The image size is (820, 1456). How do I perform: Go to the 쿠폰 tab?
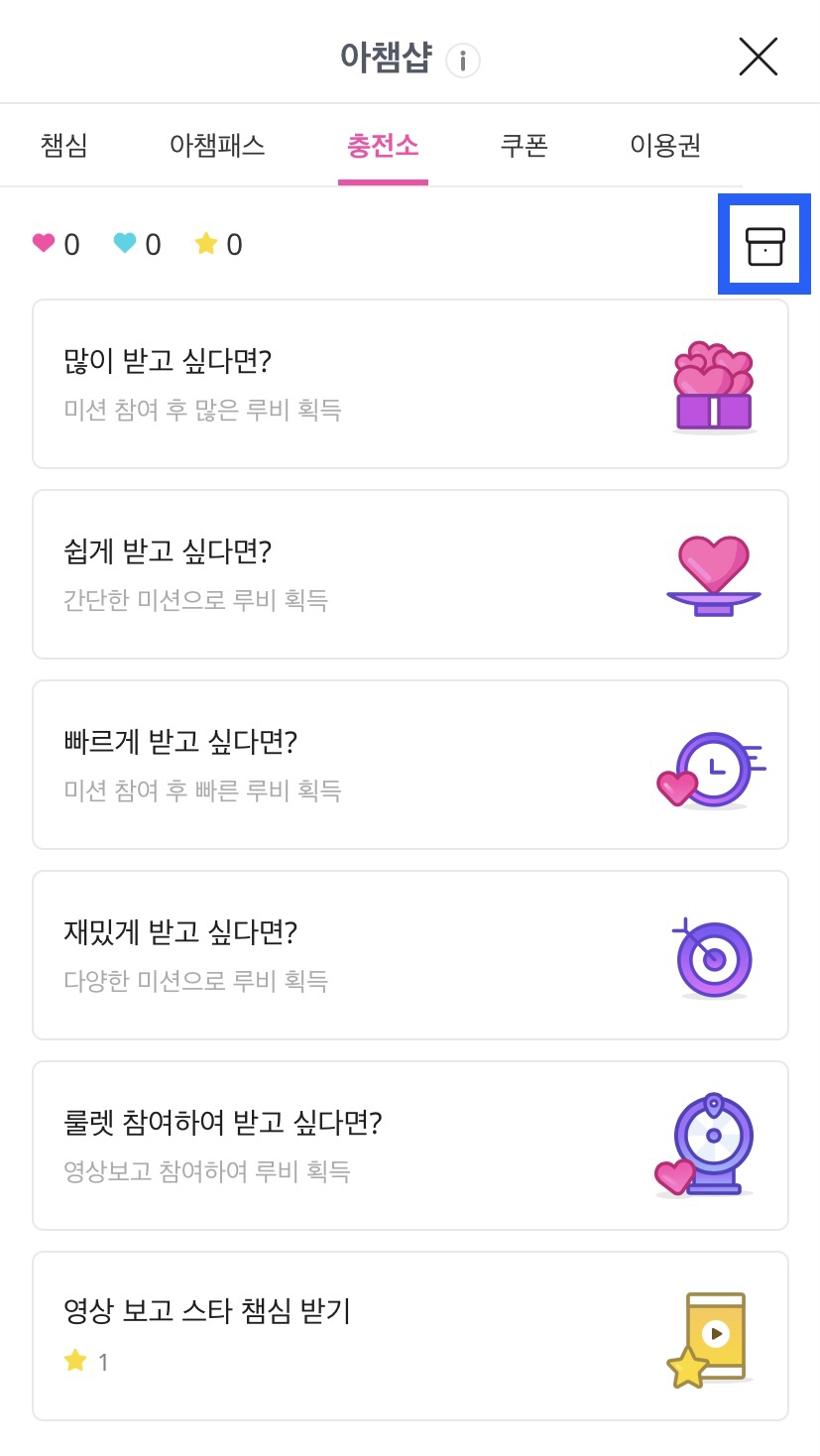525,146
